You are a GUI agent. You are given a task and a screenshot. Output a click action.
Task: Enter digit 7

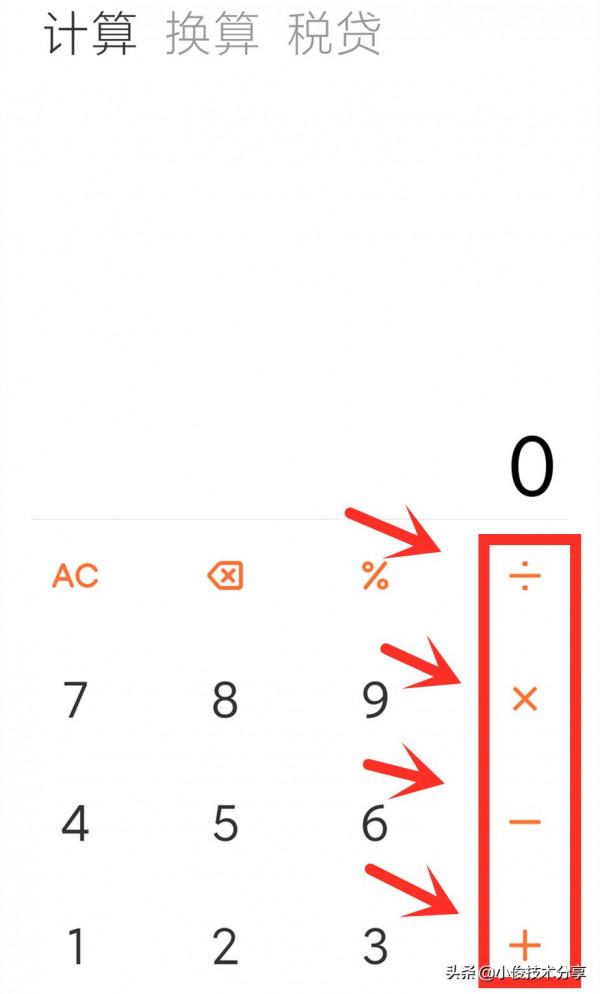[x=76, y=700]
